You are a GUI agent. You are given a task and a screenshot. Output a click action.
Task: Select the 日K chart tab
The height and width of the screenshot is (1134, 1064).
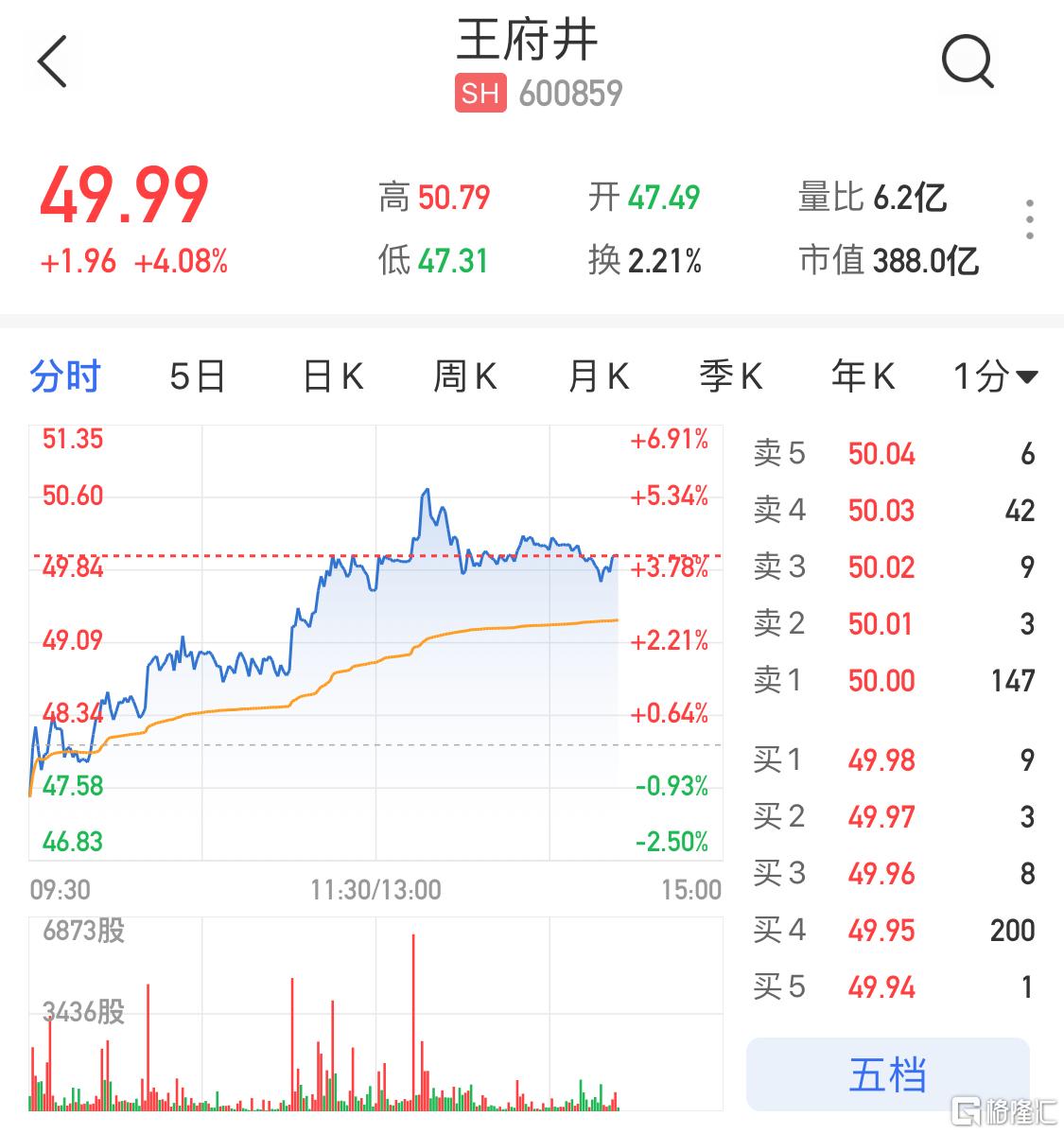(333, 376)
